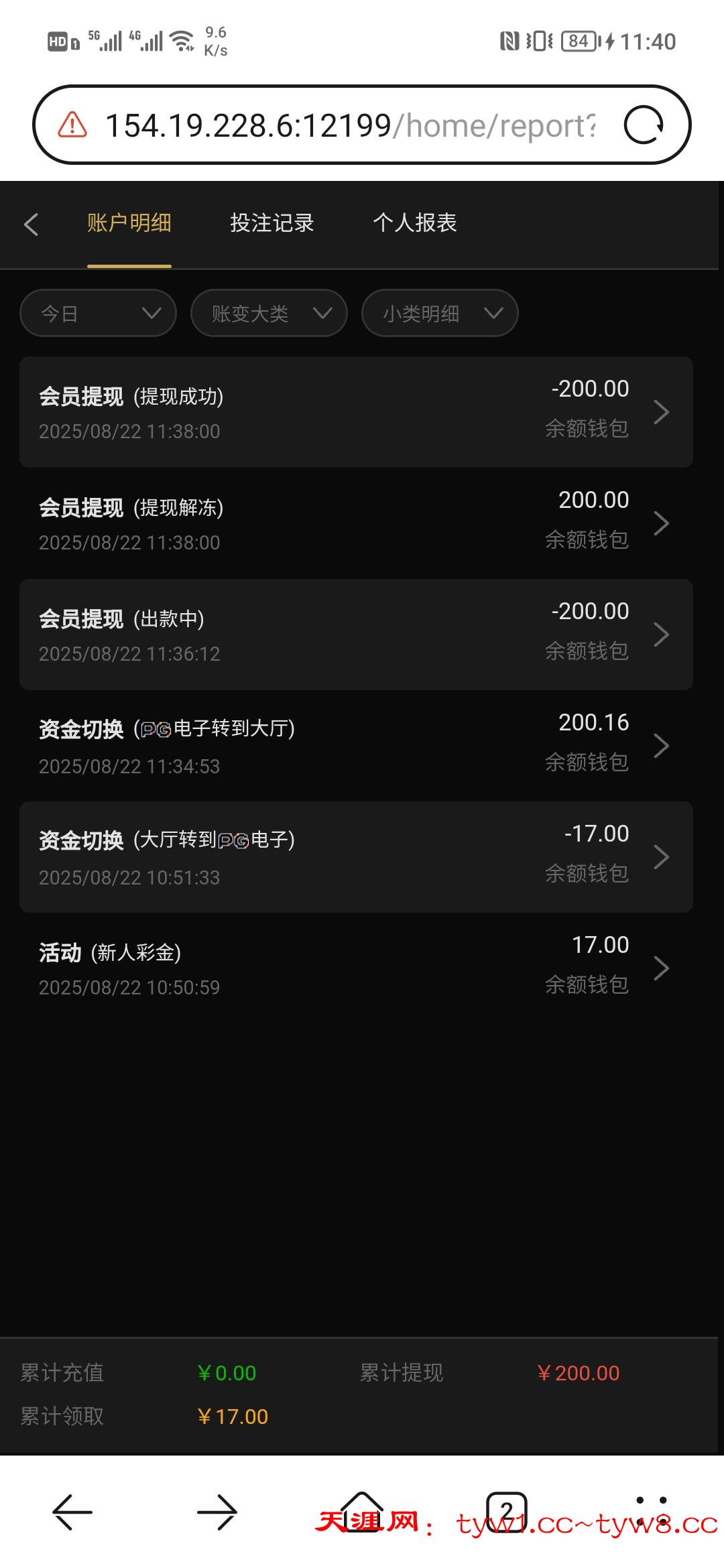Switch to the 投注记录 tab
The height and width of the screenshot is (1568, 724).
(271, 223)
